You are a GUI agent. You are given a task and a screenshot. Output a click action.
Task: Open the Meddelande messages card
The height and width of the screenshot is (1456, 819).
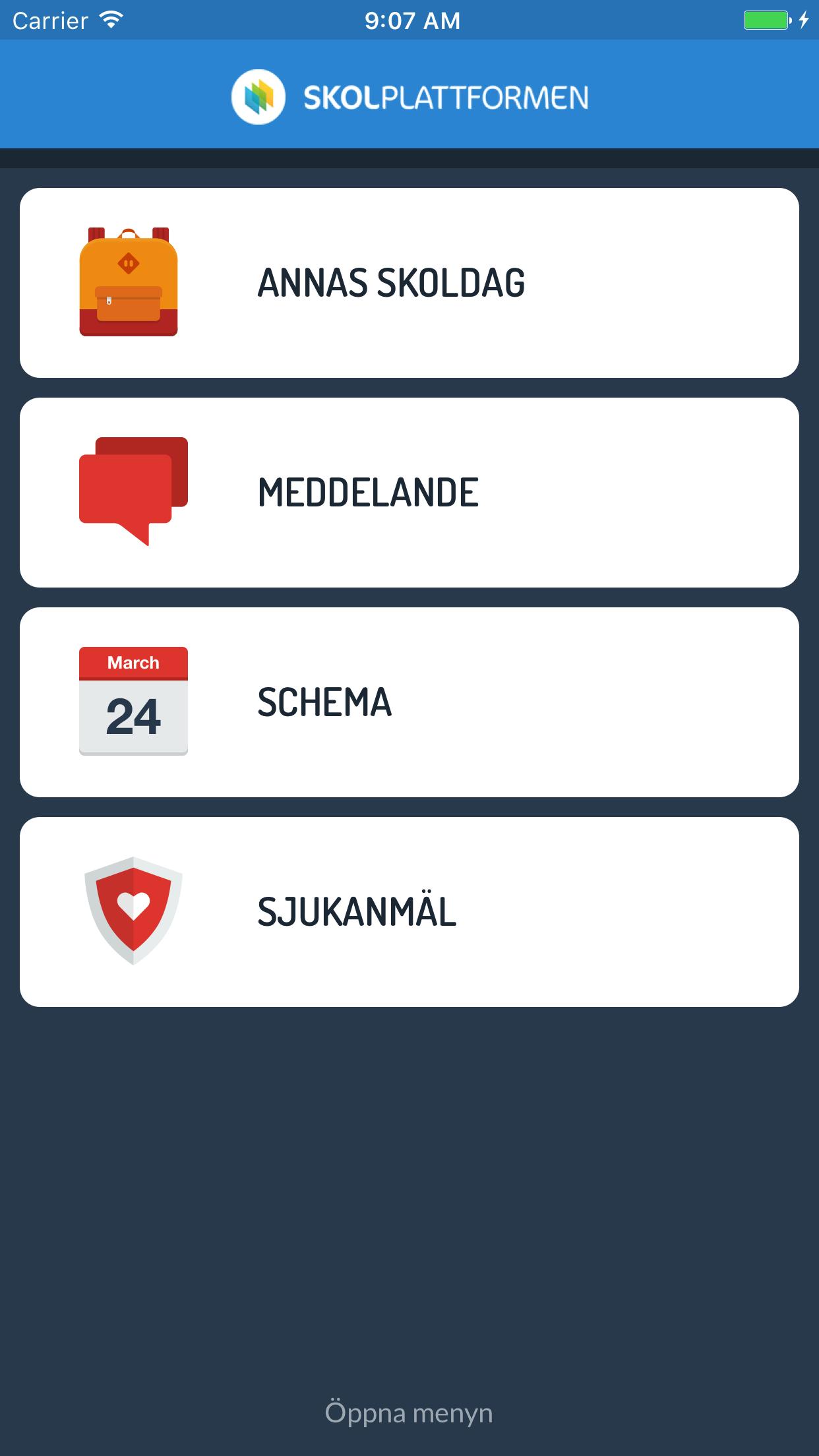coord(409,493)
